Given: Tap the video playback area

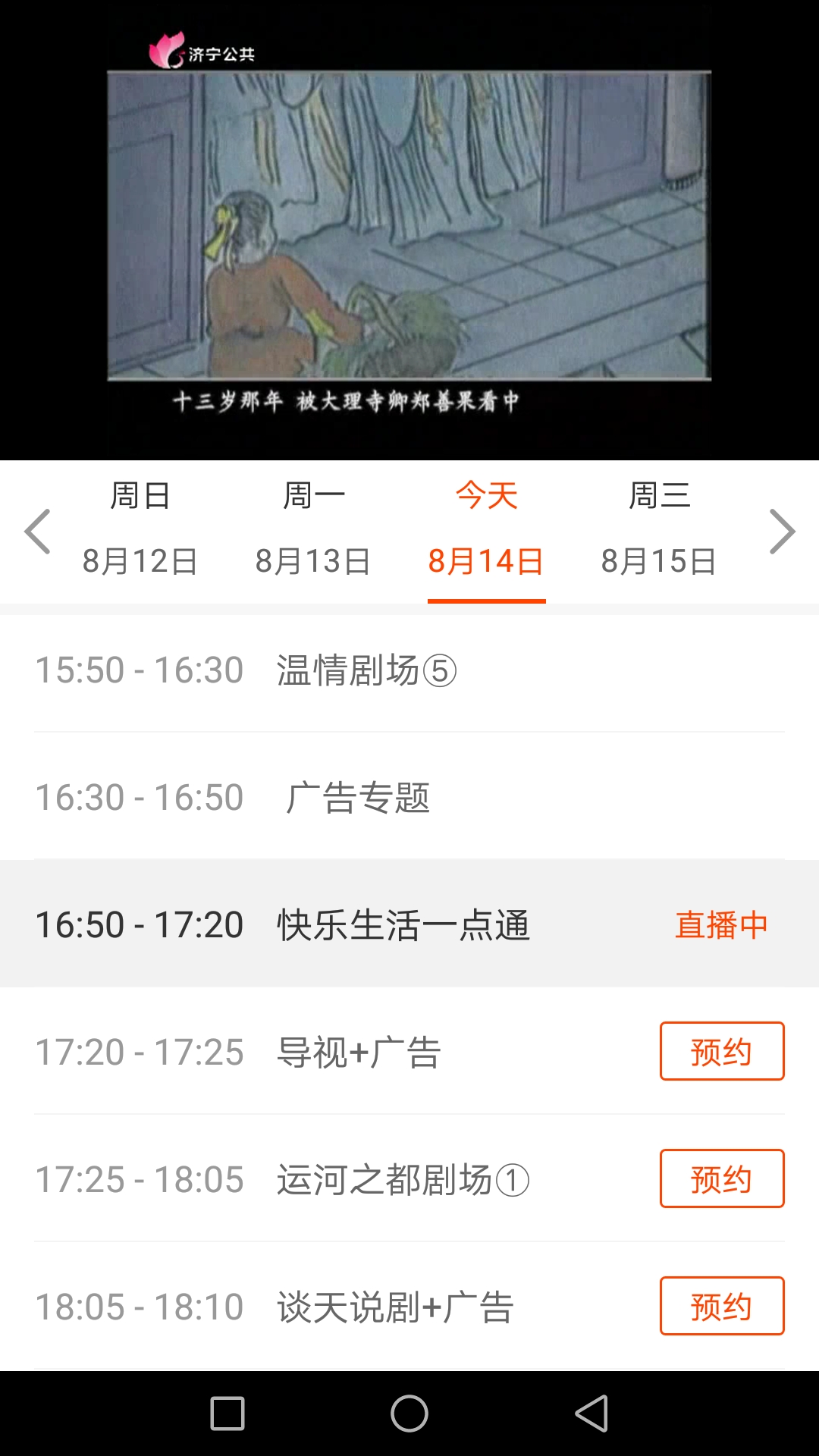Looking at the screenshot, I should [x=409, y=227].
